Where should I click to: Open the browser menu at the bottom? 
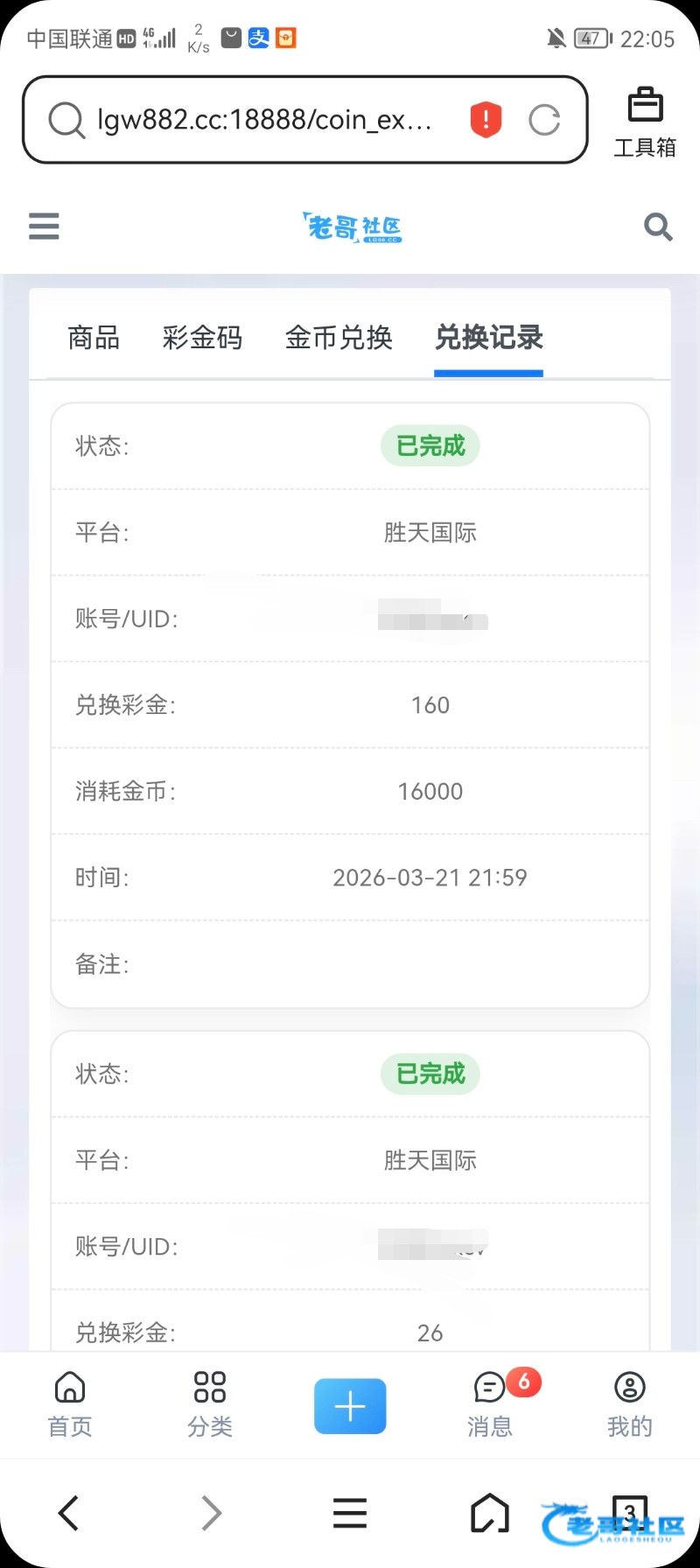350,1513
